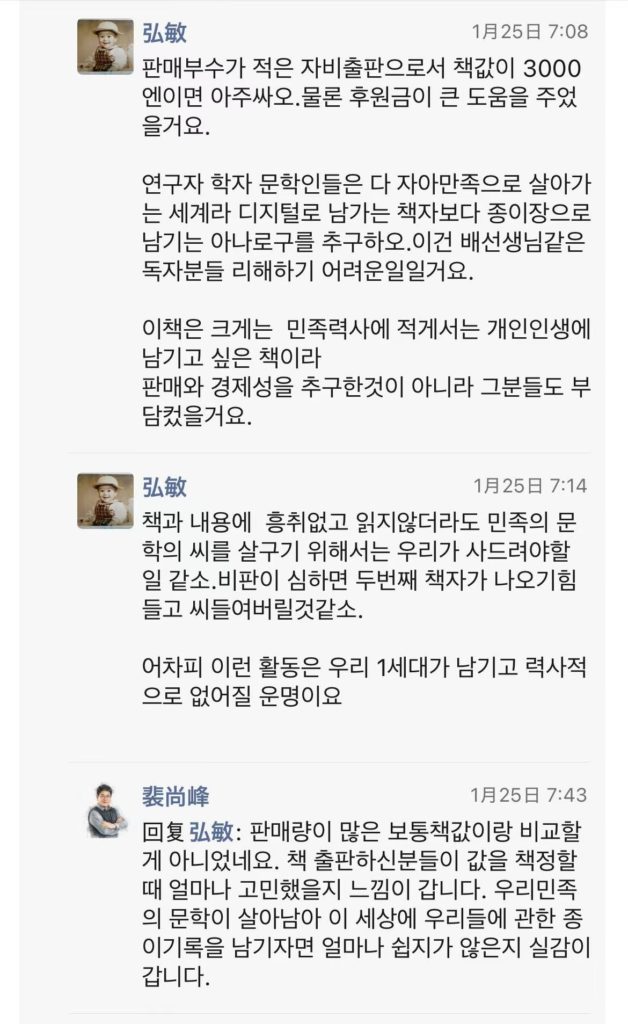Tap the name 弘敏 on the 7:08 comment
The height and width of the screenshot is (1024, 628).
165,31
